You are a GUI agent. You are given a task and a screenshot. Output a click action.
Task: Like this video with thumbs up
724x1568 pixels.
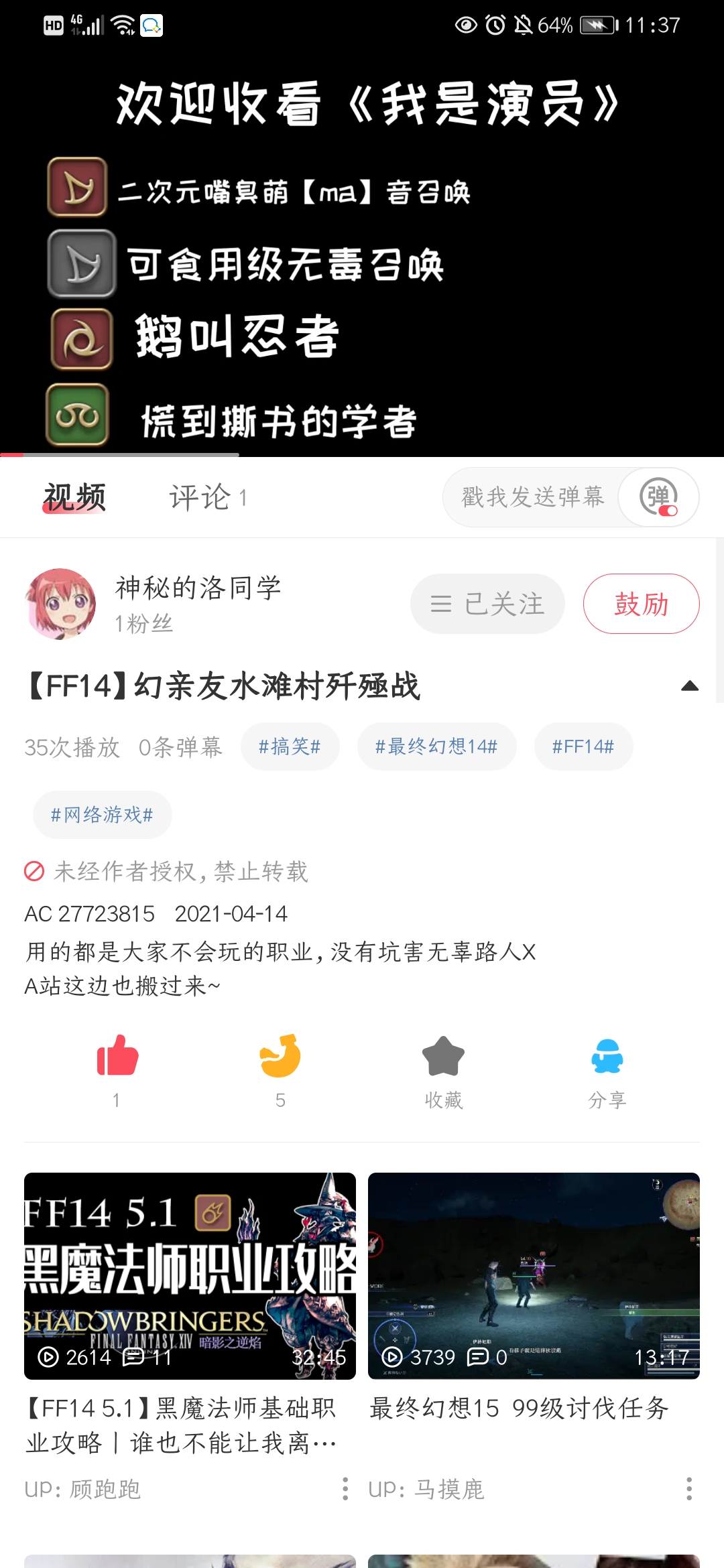click(117, 1057)
